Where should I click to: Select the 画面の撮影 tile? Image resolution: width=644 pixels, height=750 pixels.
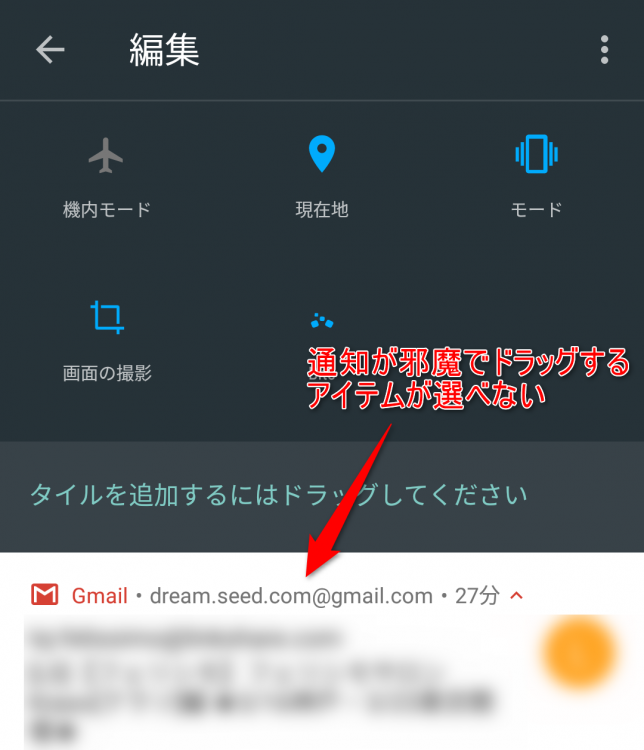(x=106, y=338)
